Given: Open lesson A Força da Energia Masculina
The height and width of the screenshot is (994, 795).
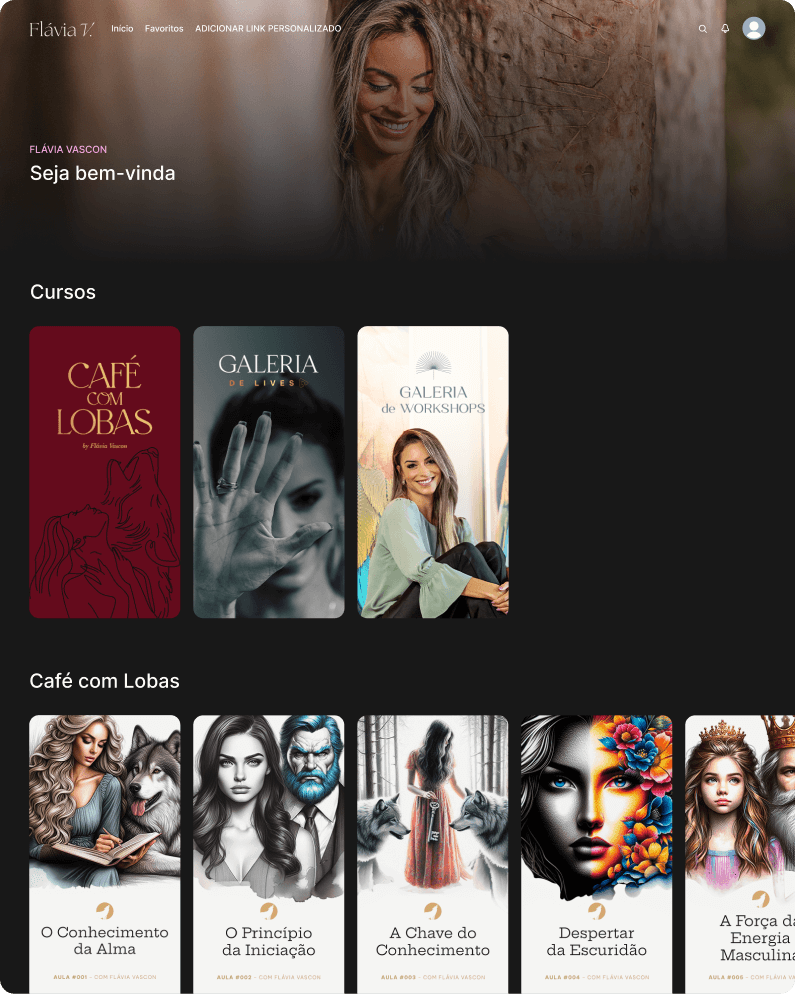Looking at the screenshot, I should tap(742, 853).
